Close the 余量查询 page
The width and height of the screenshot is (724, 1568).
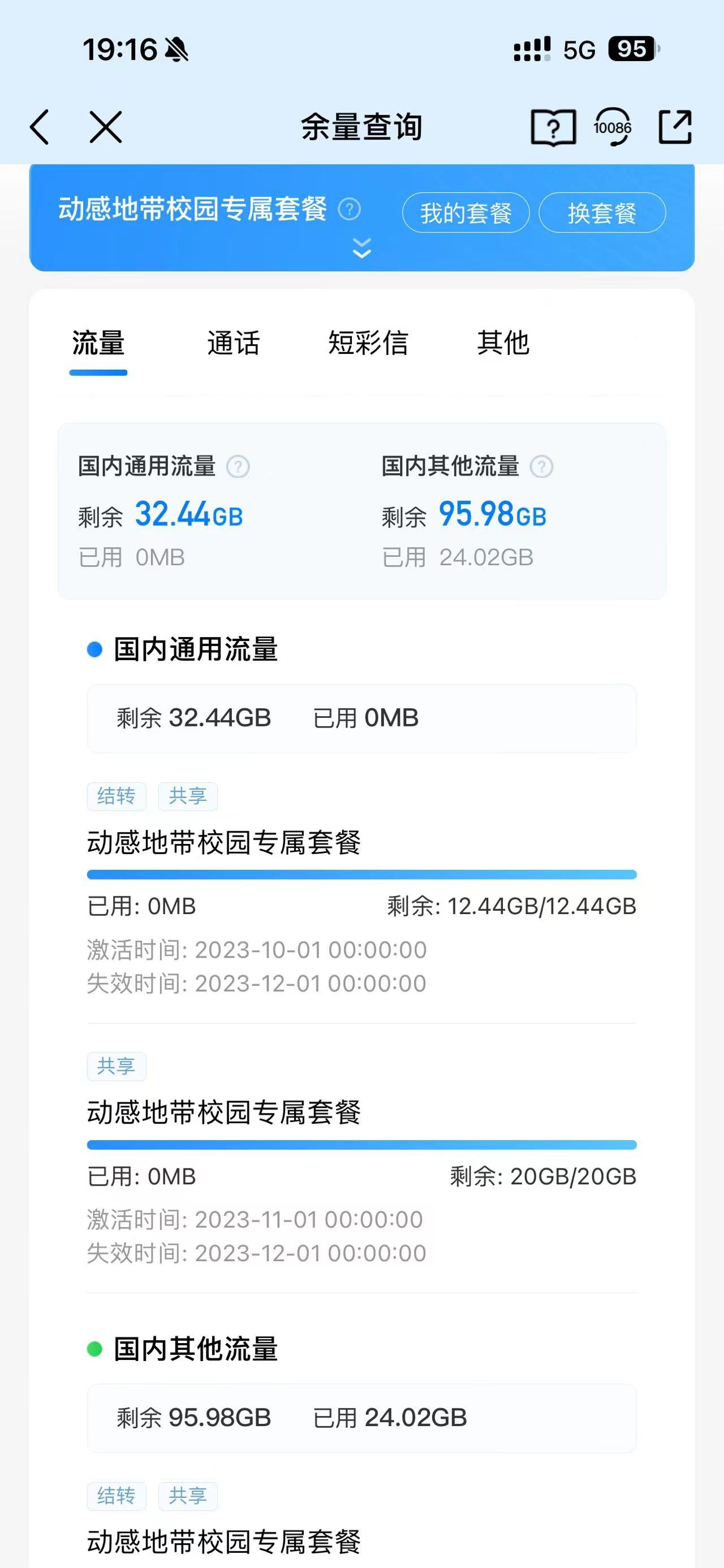pyautogui.click(x=106, y=127)
